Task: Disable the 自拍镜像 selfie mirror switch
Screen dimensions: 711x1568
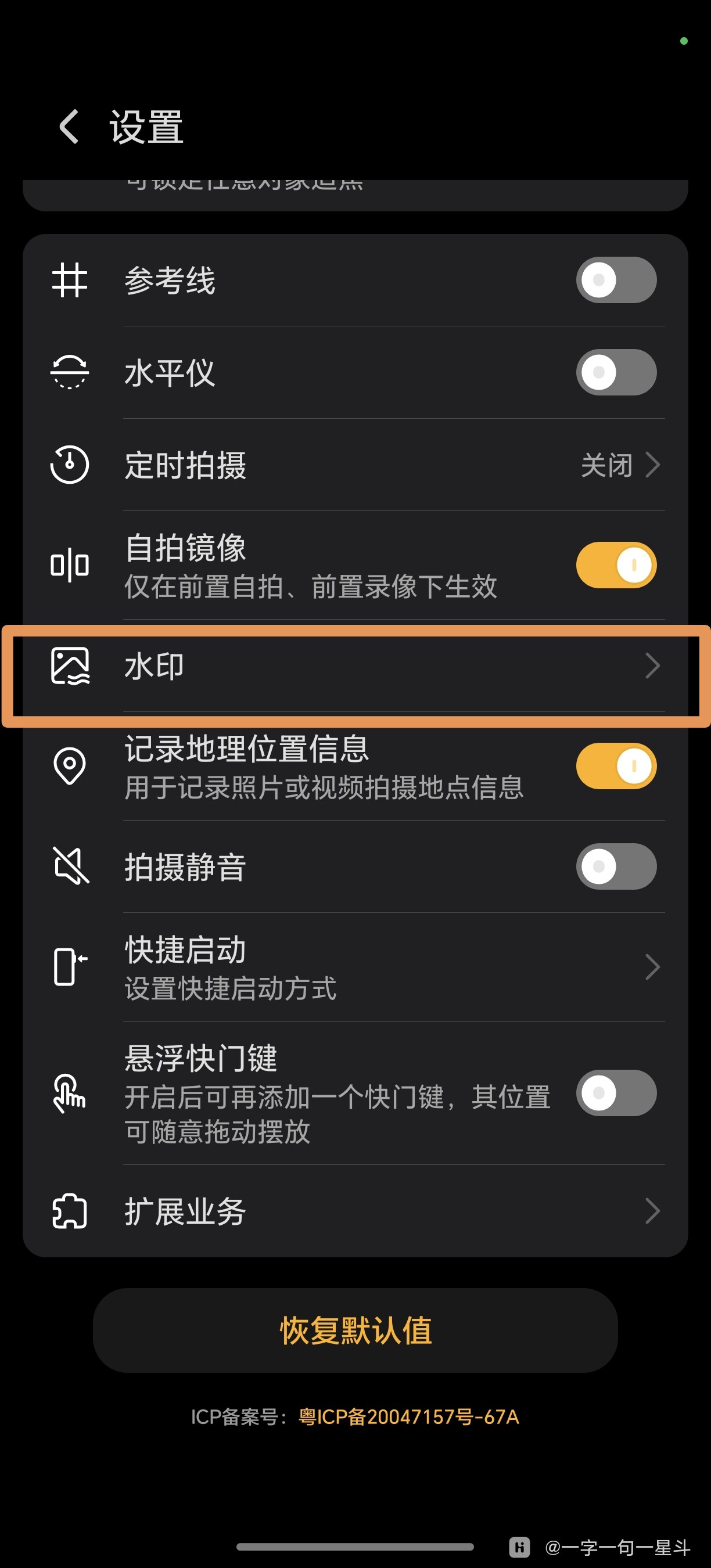Action: tap(616, 564)
